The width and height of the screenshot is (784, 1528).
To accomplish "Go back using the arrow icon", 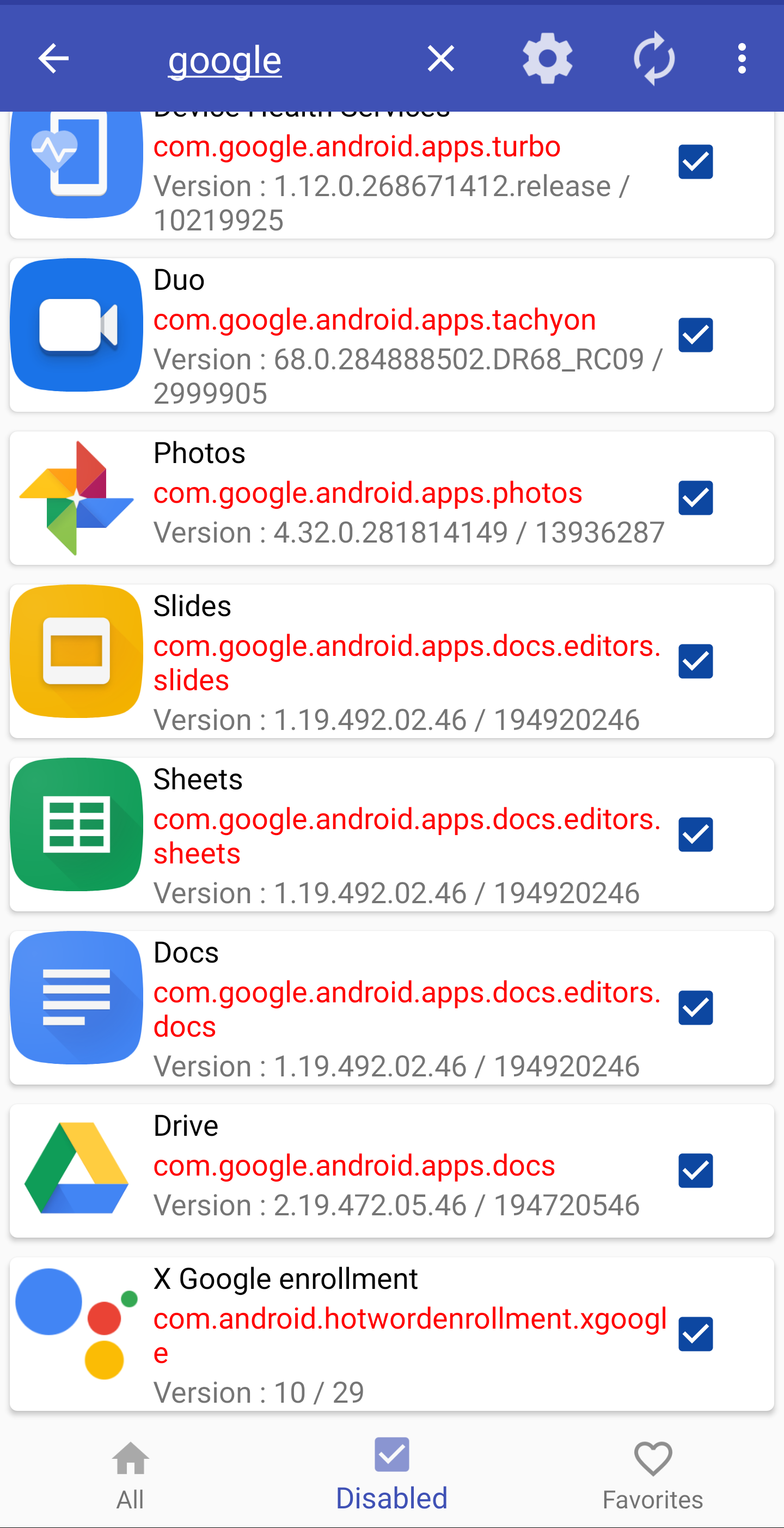I will 53,59.
